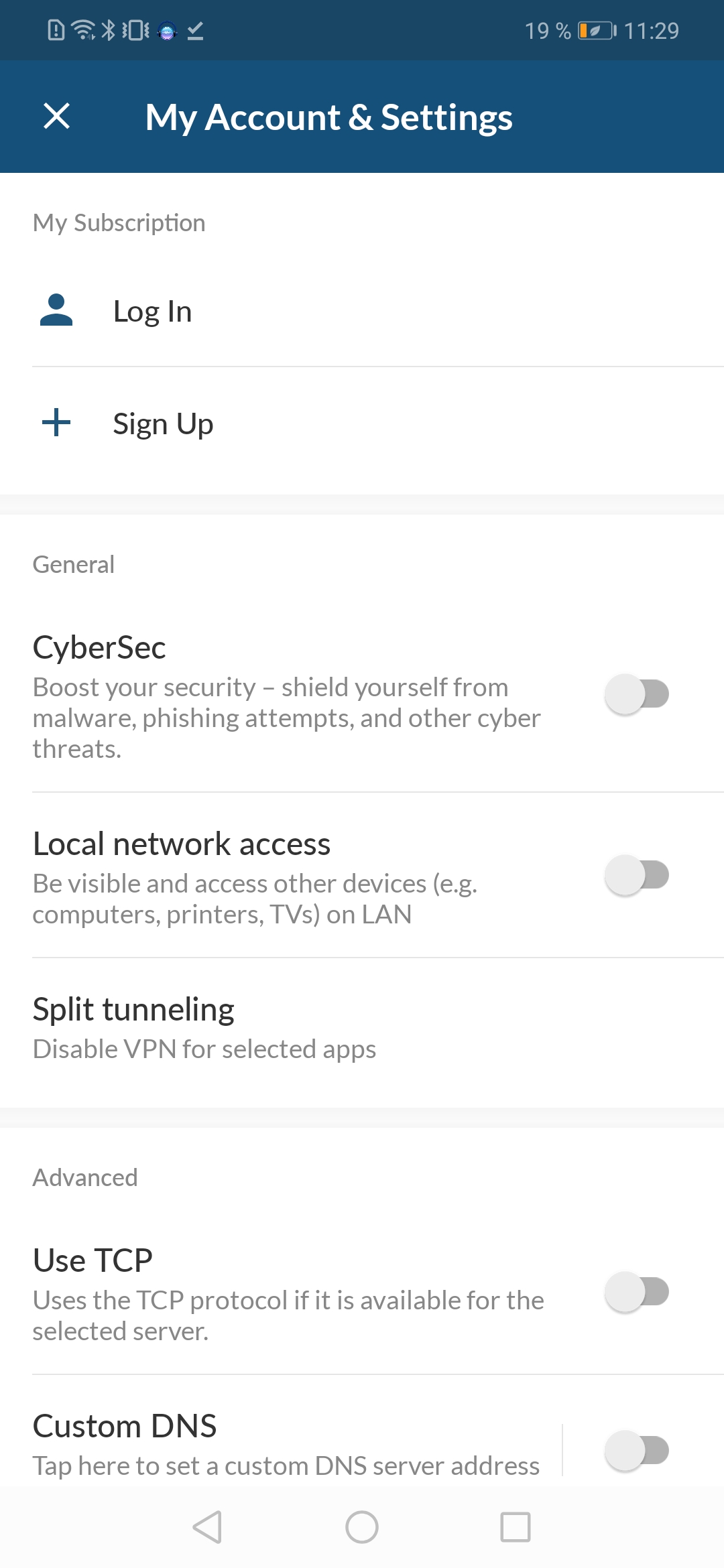Enable the CyberSec switch
This screenshot has height=1568, width=724.
coord(637,694)
